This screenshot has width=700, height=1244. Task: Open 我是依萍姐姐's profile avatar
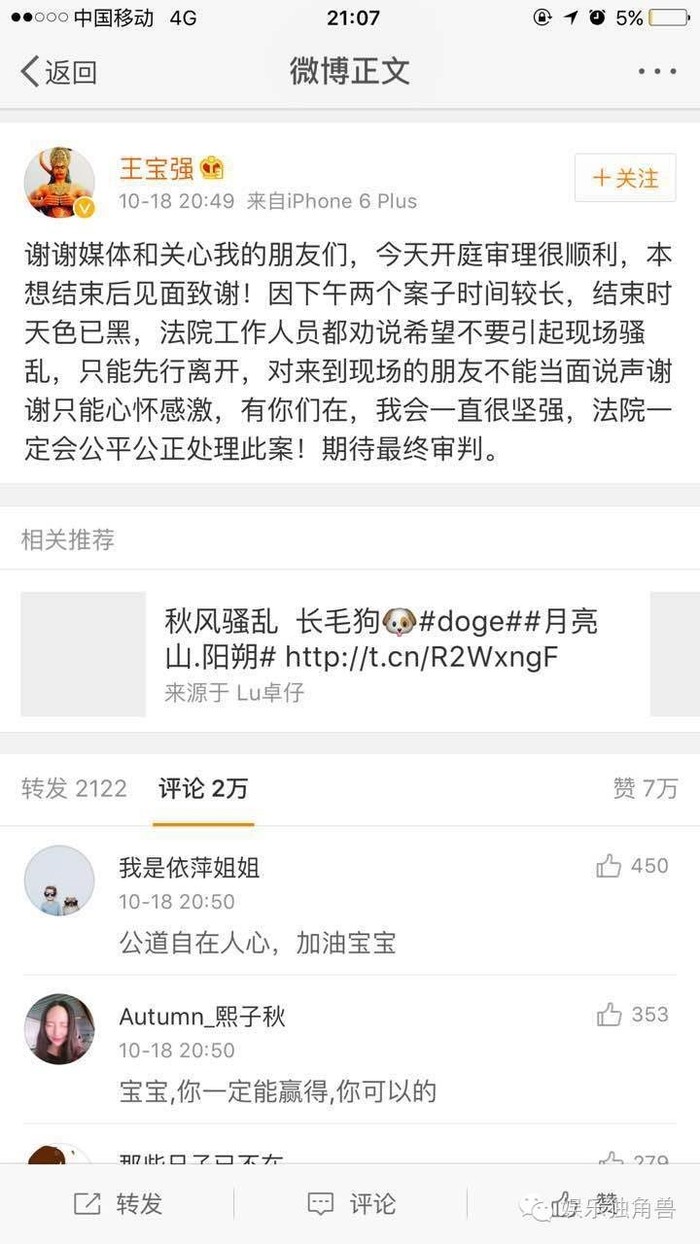pyautogui.click(x=59, y=880)
